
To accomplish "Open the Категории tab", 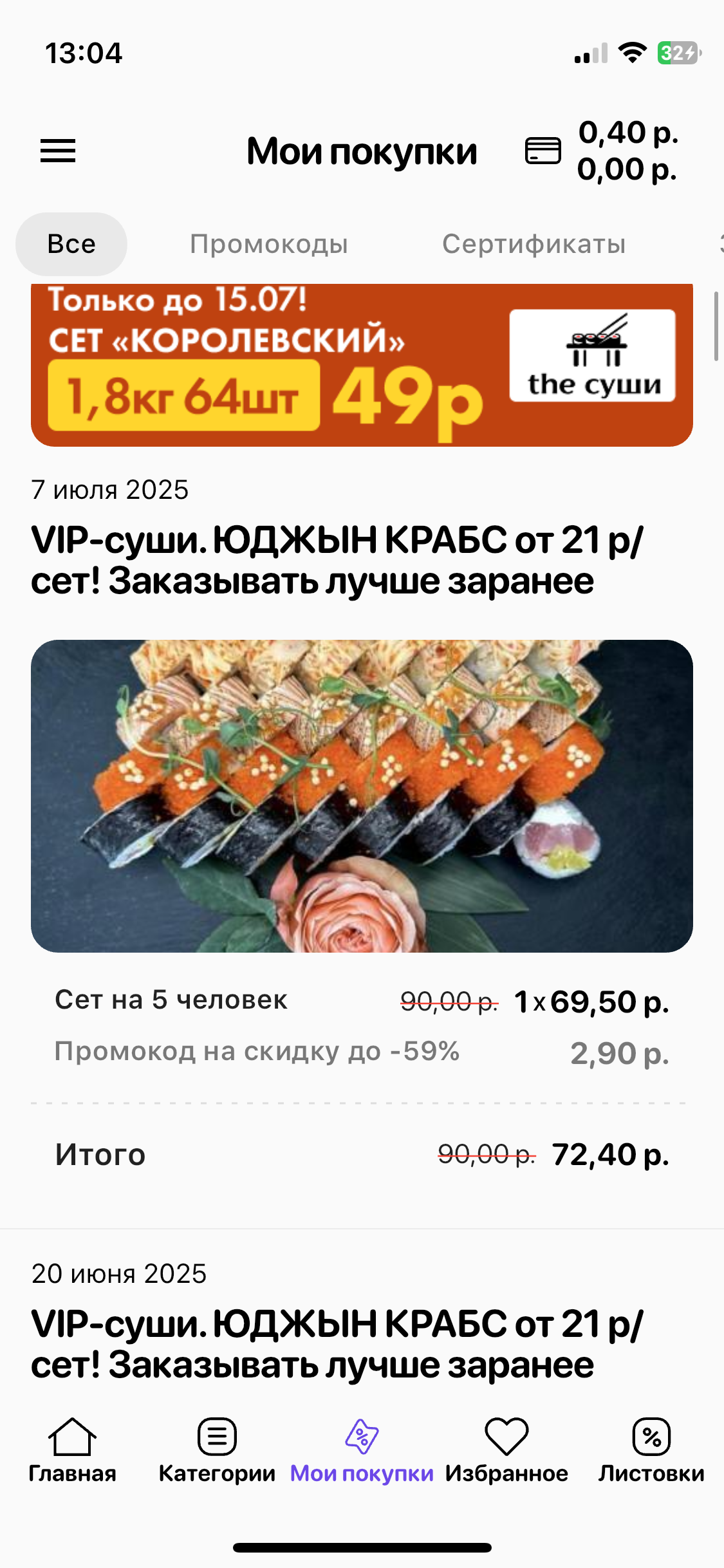I will [x=217, y=1451].
